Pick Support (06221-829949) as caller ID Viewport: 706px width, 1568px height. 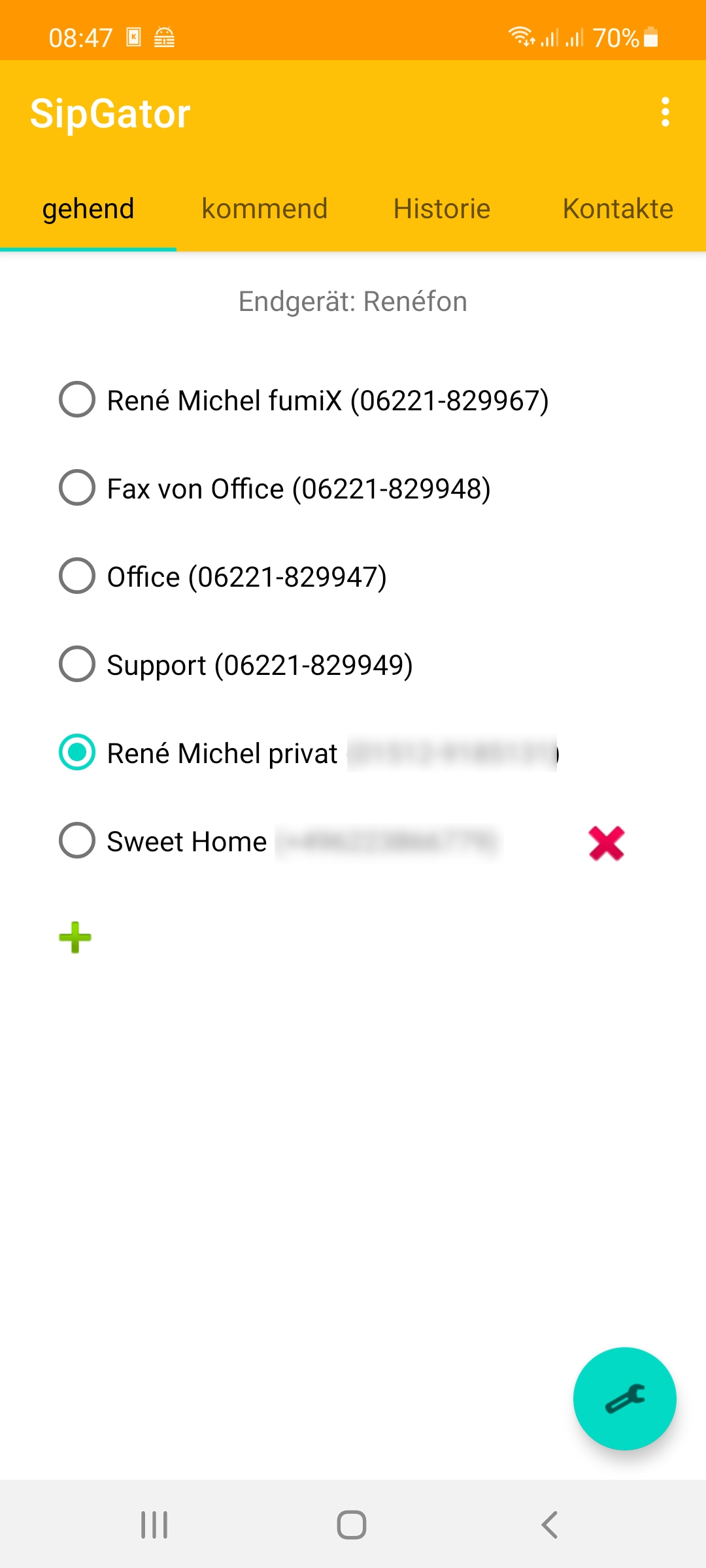click(x=236, y=664)
